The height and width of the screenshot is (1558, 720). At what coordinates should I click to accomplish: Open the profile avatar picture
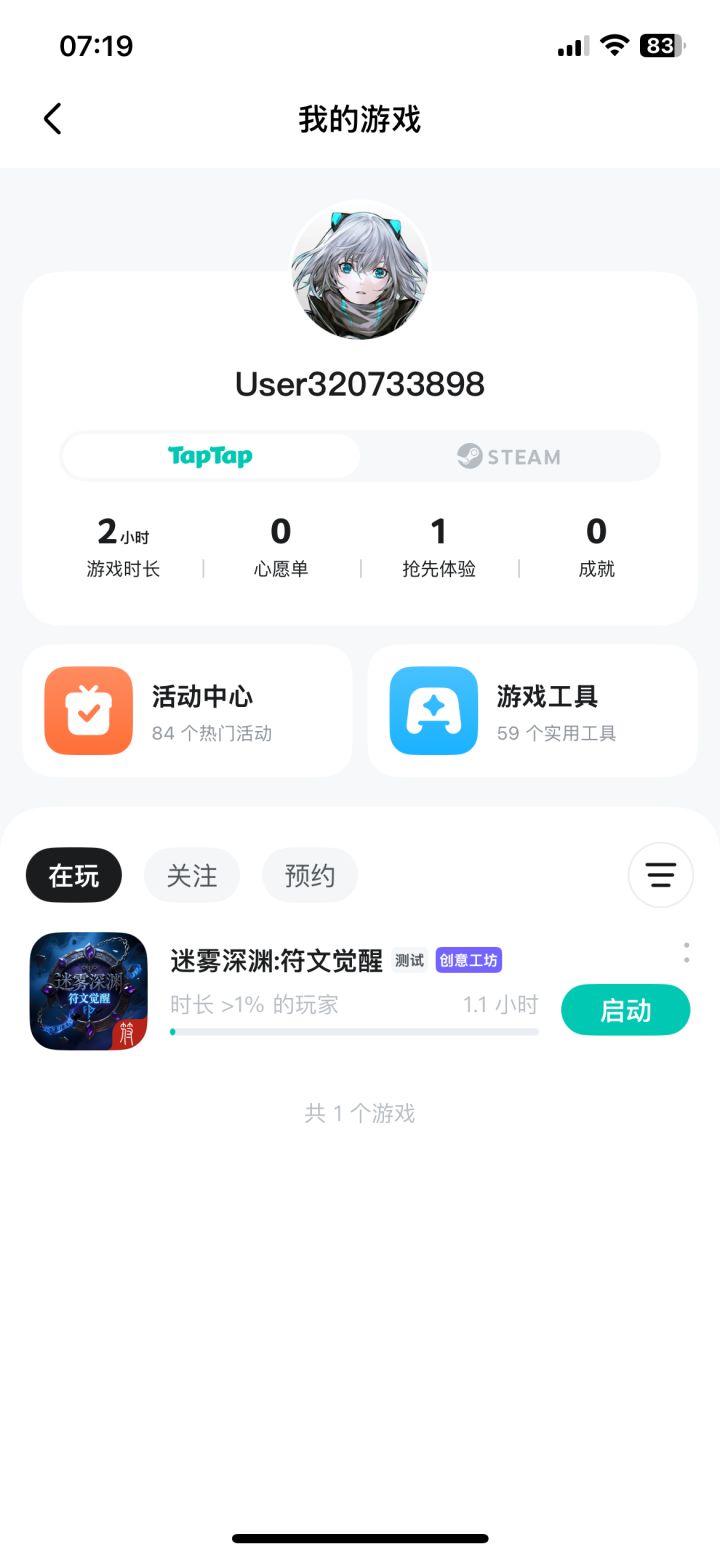point(360,271)
